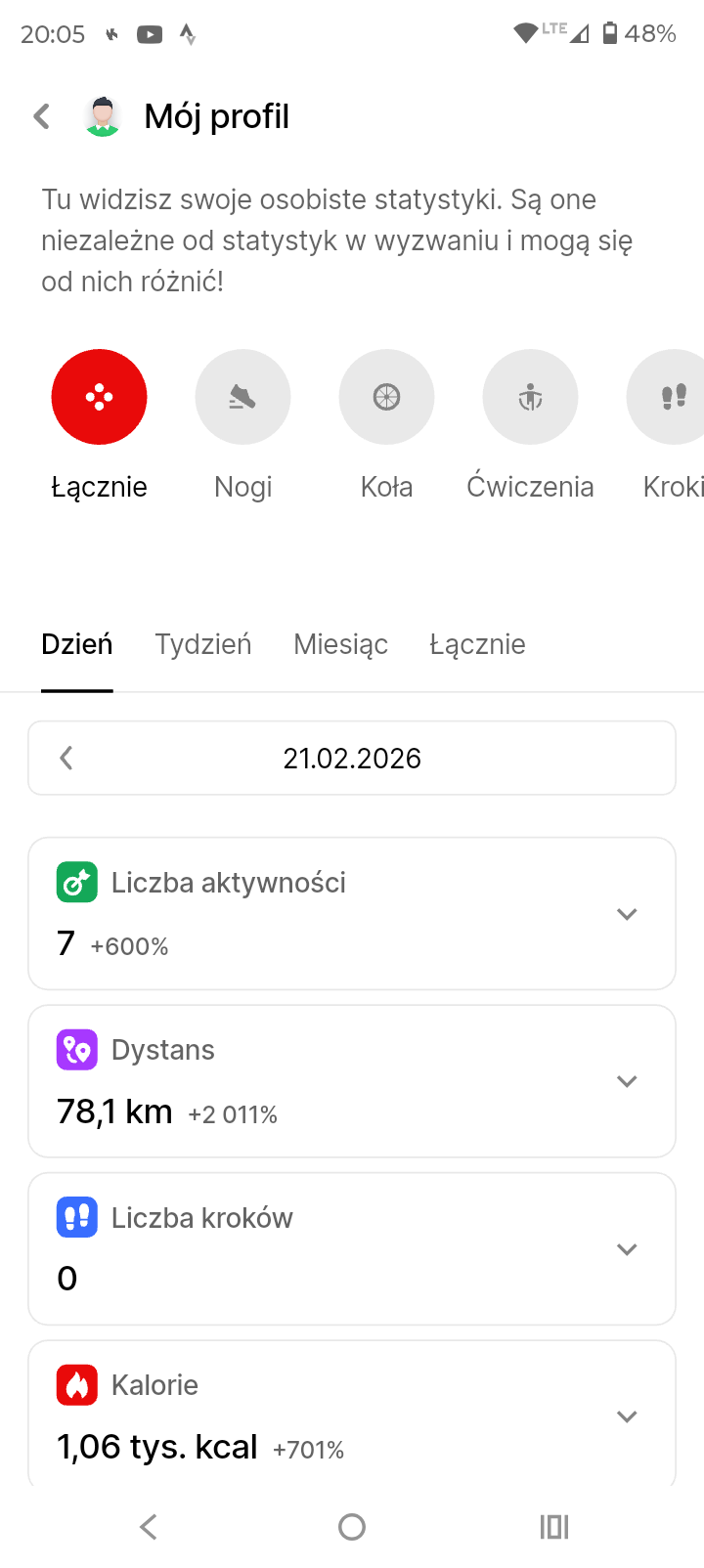Expand the Liczba kroków card
The height and width of the screenshot is (1568, 704).
click(627, 1249)
